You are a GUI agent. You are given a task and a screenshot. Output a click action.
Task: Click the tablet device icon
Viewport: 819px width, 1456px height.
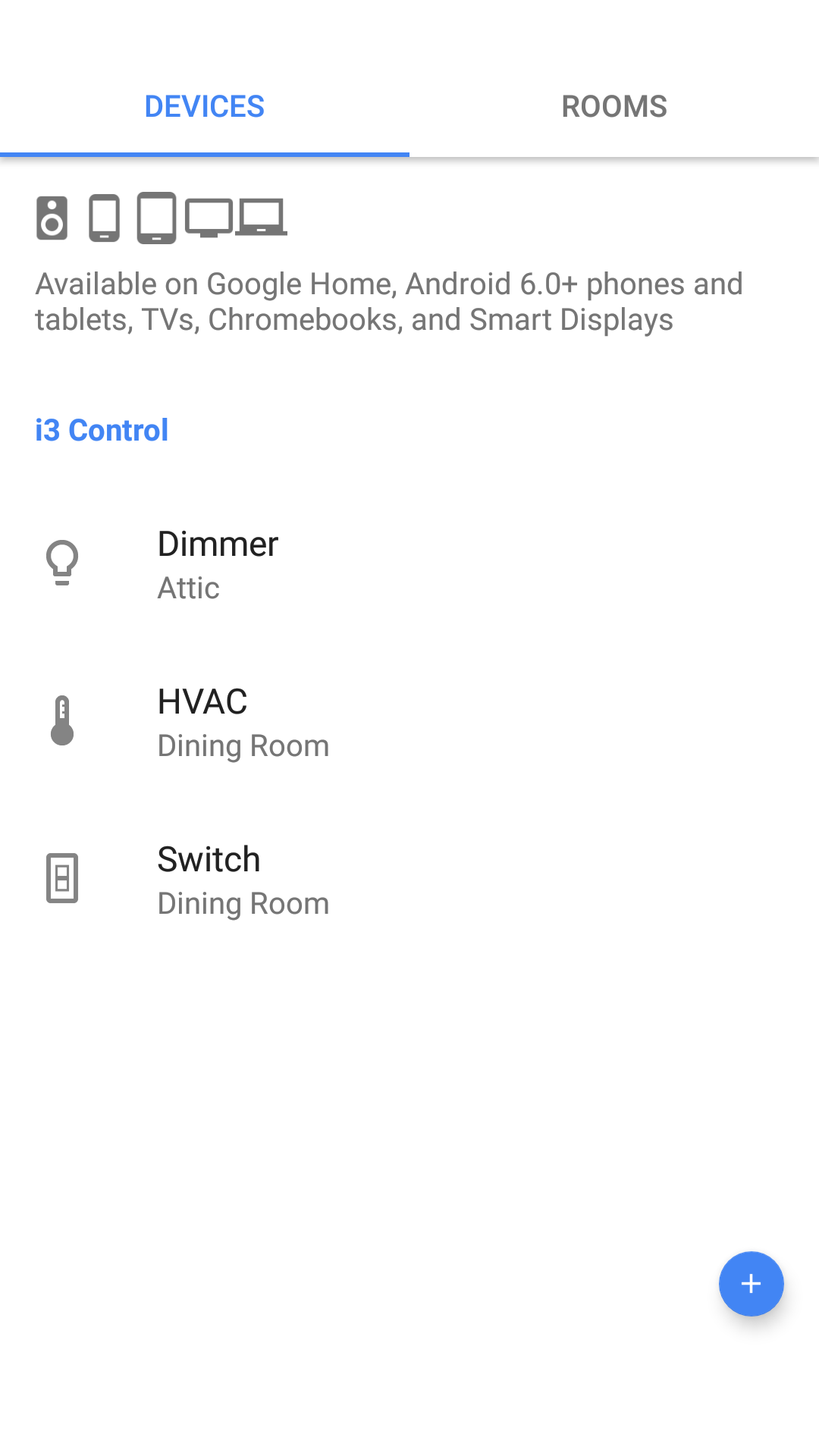[x=157, y=218]
